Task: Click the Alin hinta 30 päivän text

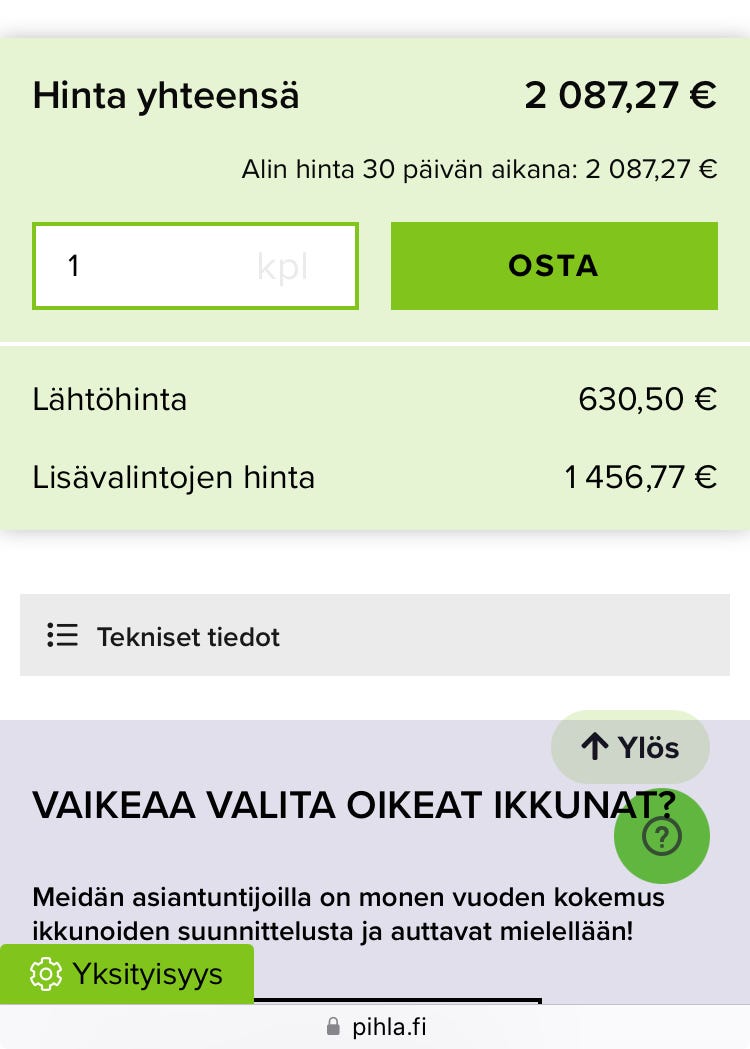Action: click(477, 169)
